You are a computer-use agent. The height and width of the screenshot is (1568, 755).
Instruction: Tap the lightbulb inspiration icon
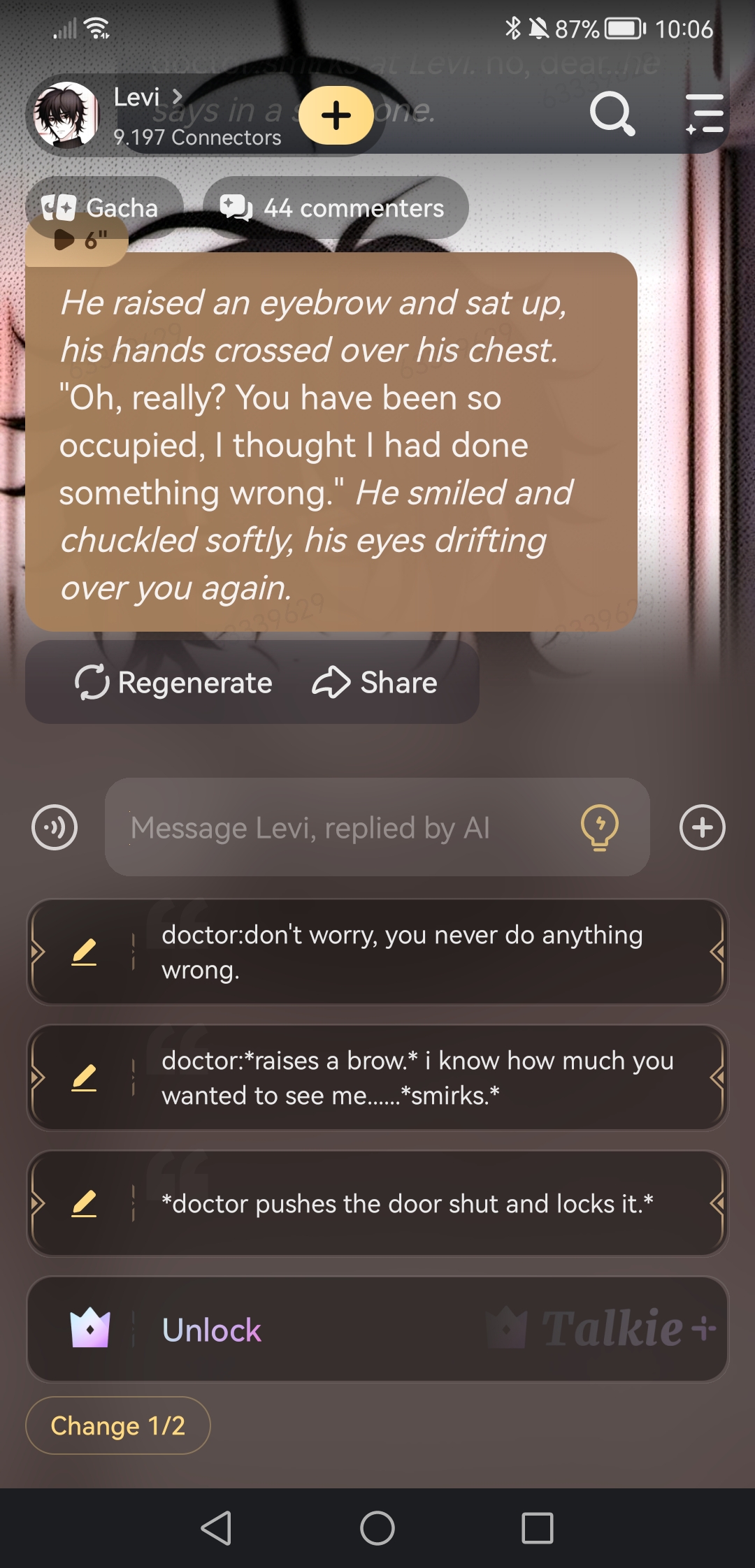[x=600, y=827]
